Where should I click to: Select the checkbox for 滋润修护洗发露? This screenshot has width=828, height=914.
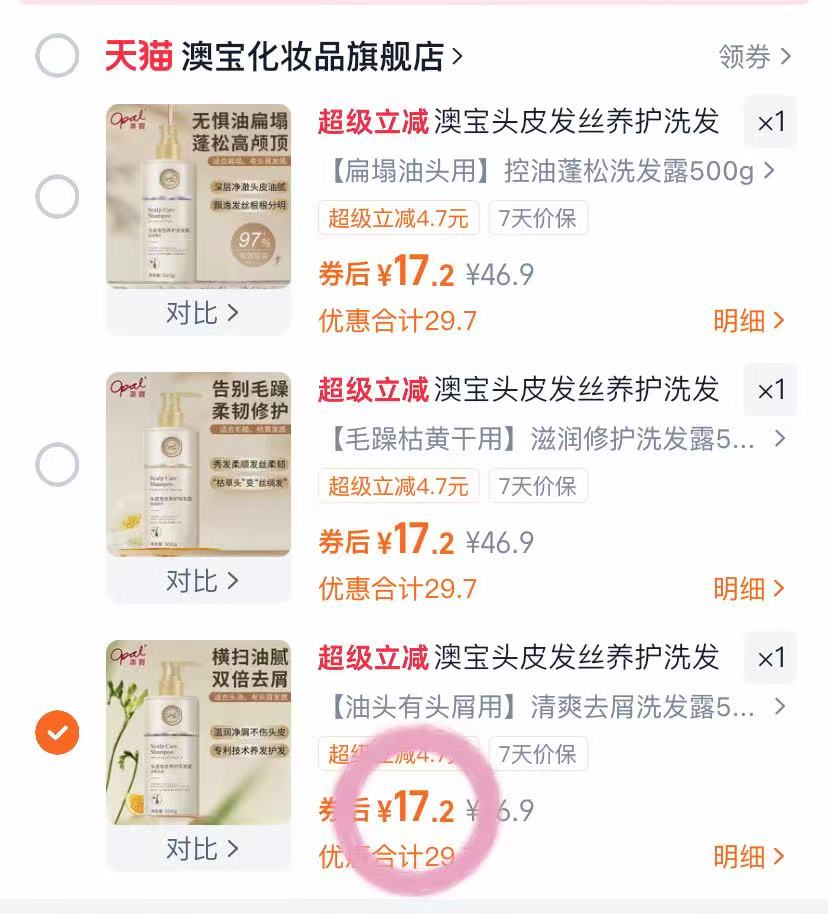59,464
